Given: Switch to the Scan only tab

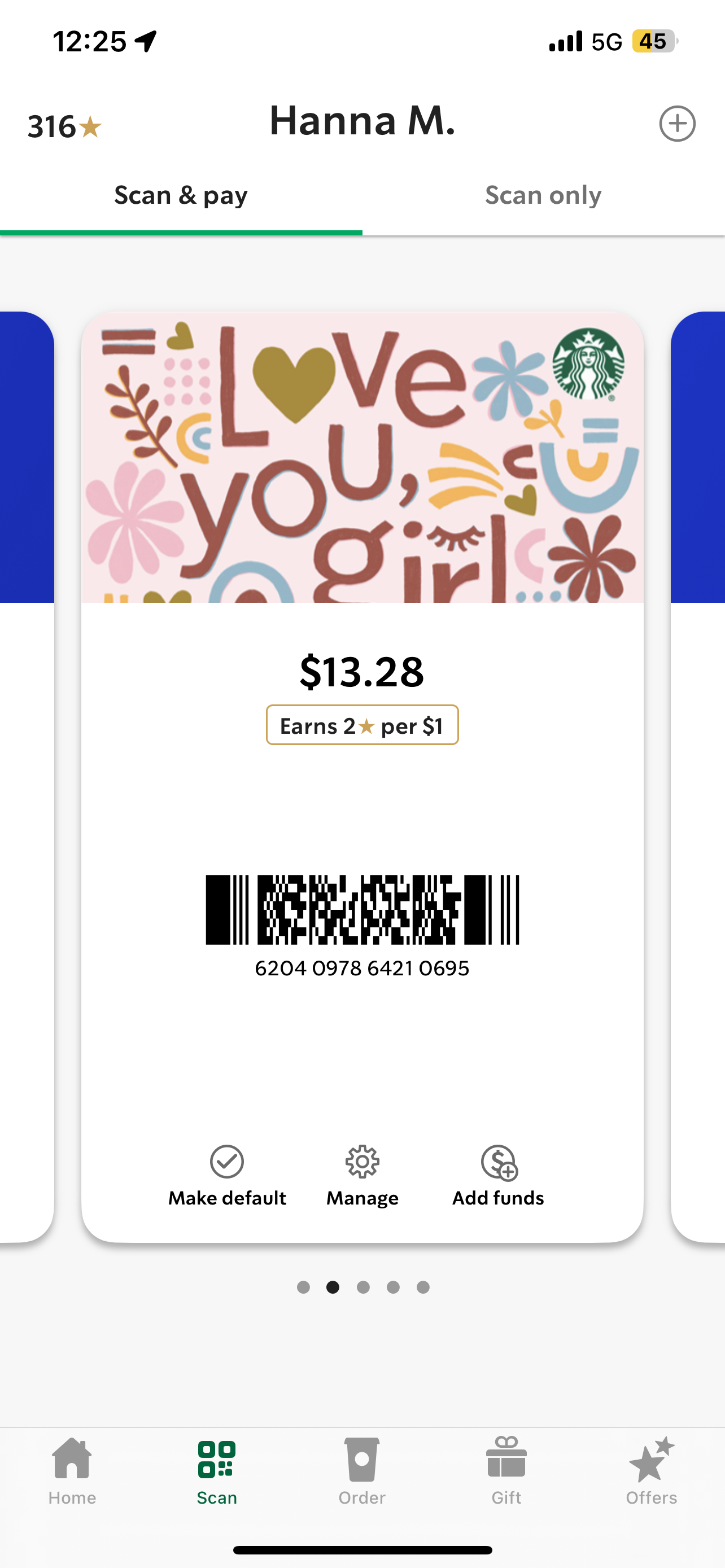Looking at the screenshot, I should 543,195.
